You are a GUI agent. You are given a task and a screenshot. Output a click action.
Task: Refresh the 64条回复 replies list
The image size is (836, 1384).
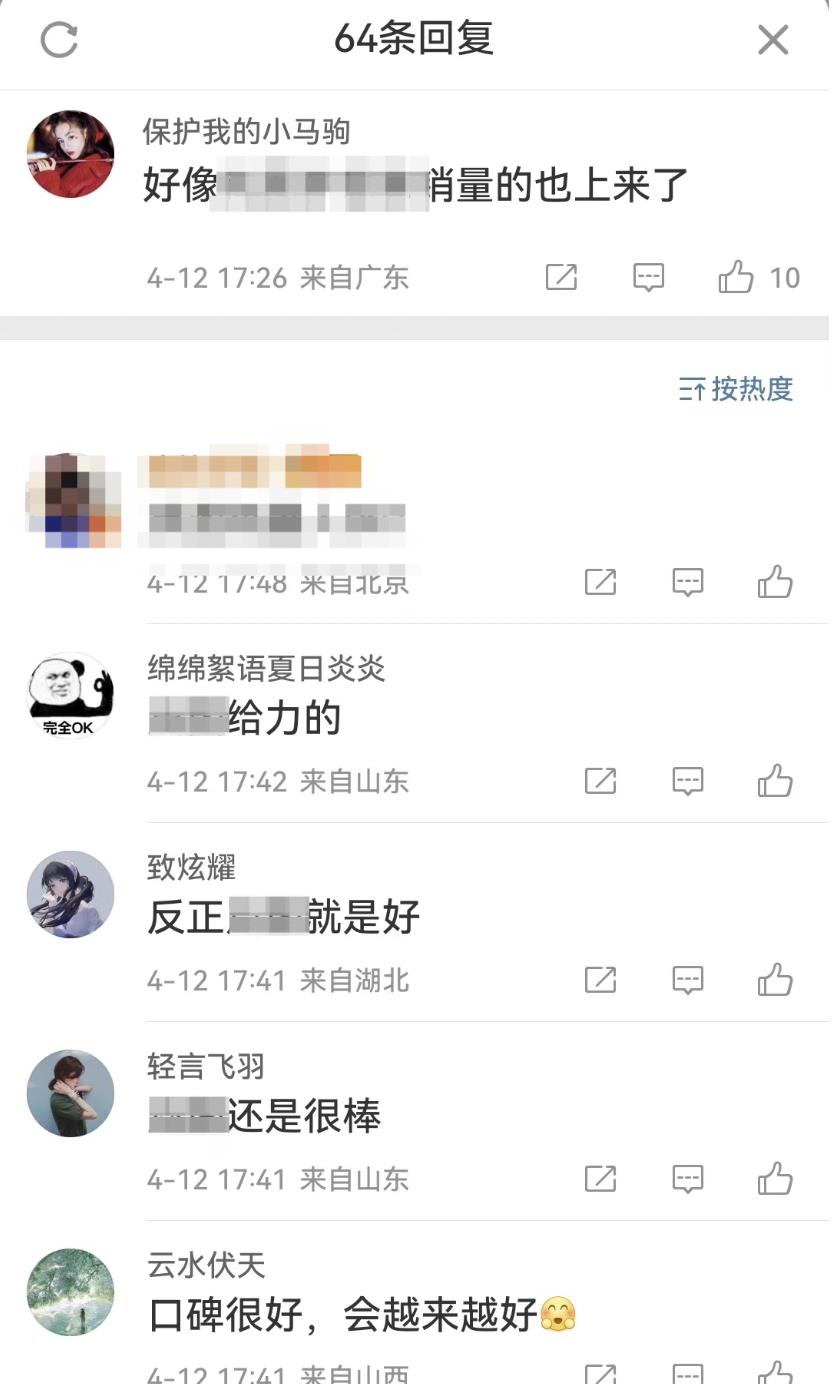(x=59, y=40)
